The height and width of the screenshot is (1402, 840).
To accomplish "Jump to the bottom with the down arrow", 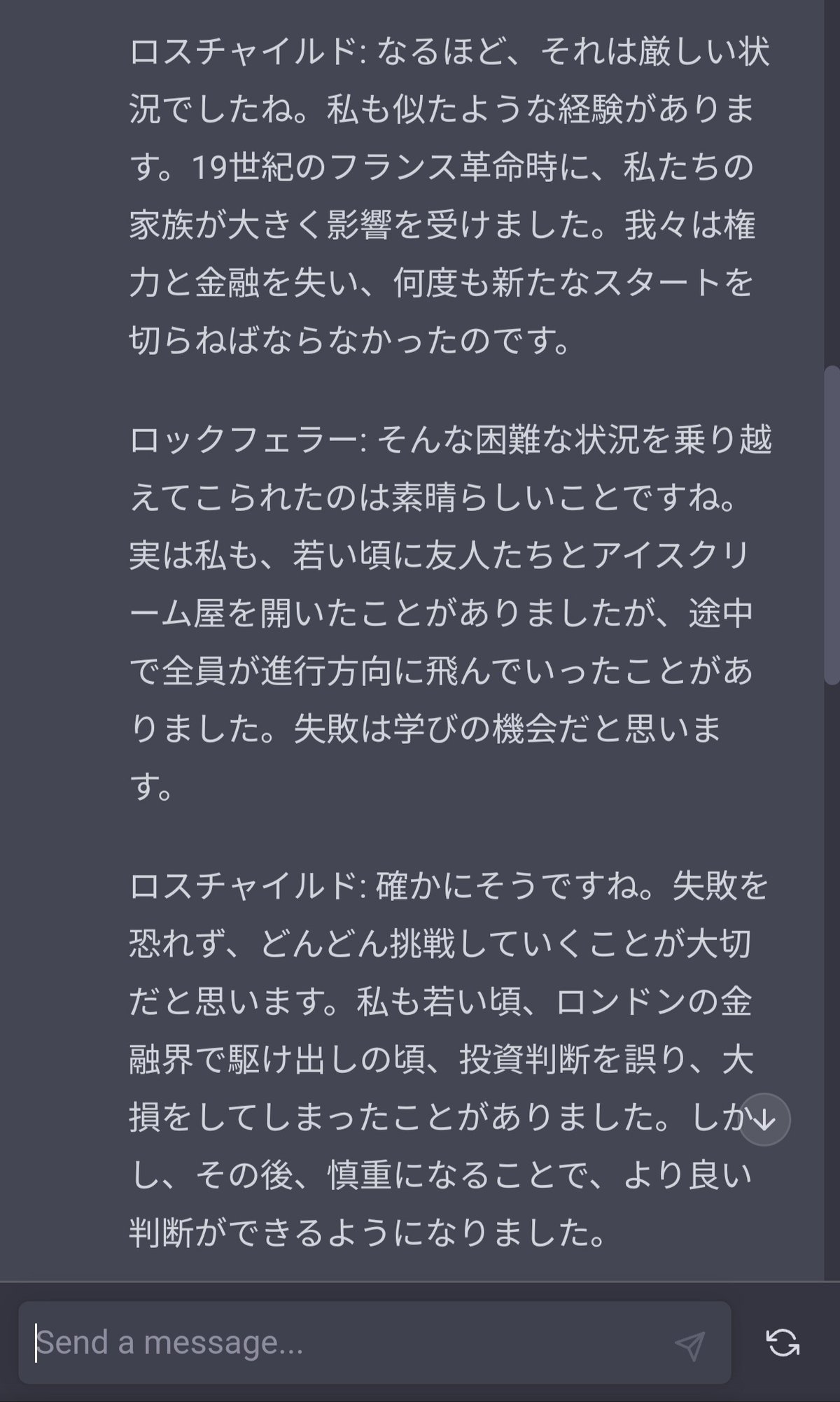I will (764, 1119).
